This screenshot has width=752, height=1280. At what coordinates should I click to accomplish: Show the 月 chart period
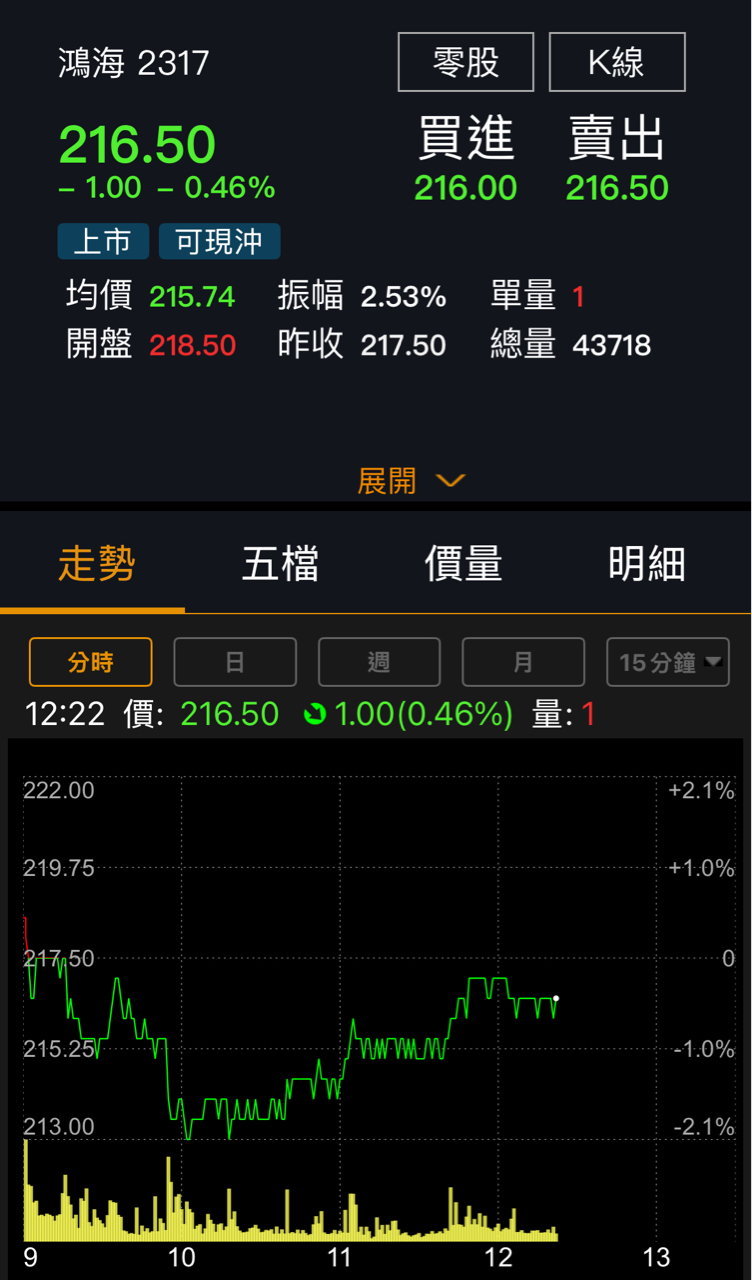(523, 662)
